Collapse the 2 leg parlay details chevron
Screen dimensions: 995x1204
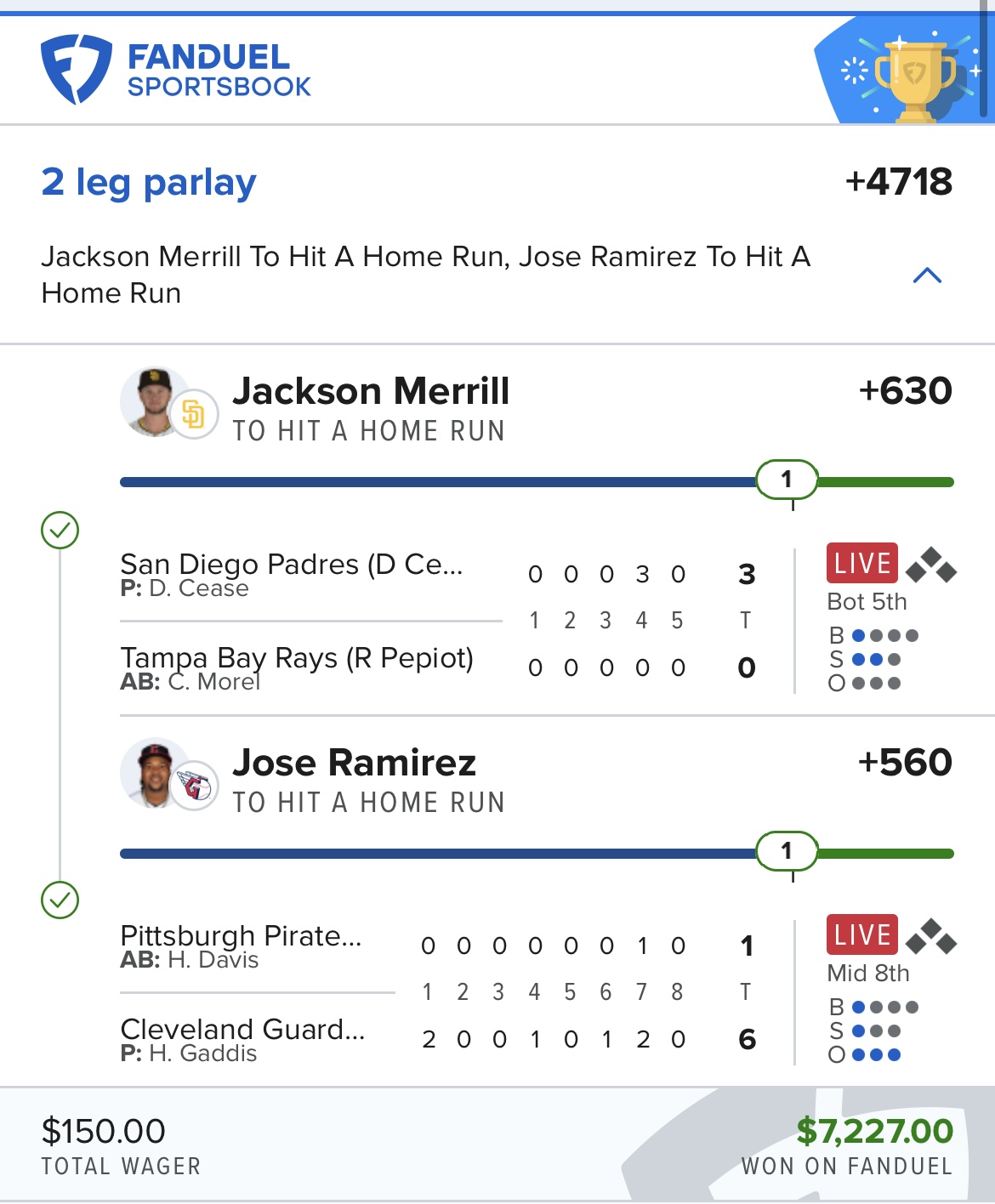[926, 275]
